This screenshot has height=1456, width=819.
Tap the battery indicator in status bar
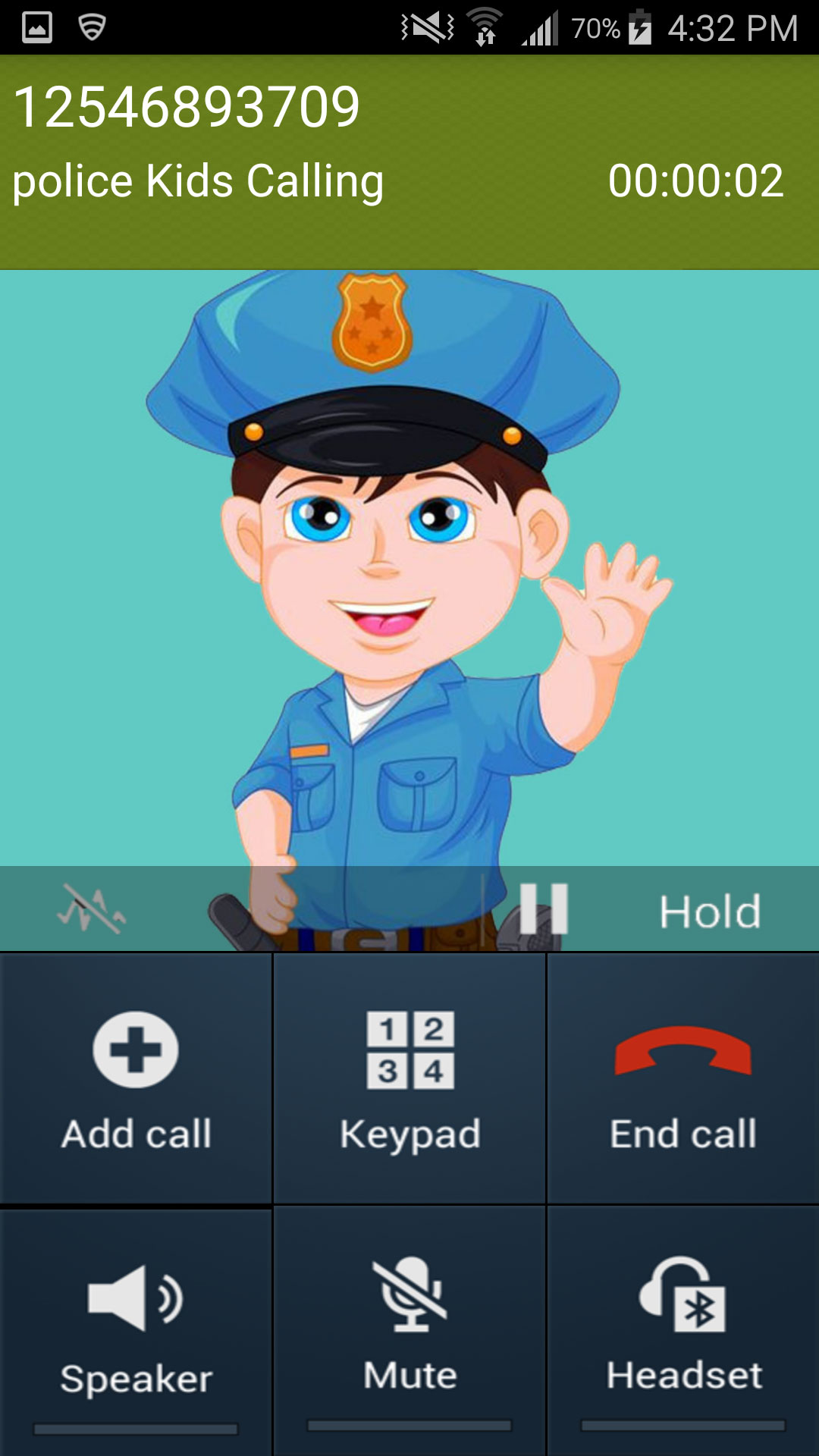pos(641,24)
